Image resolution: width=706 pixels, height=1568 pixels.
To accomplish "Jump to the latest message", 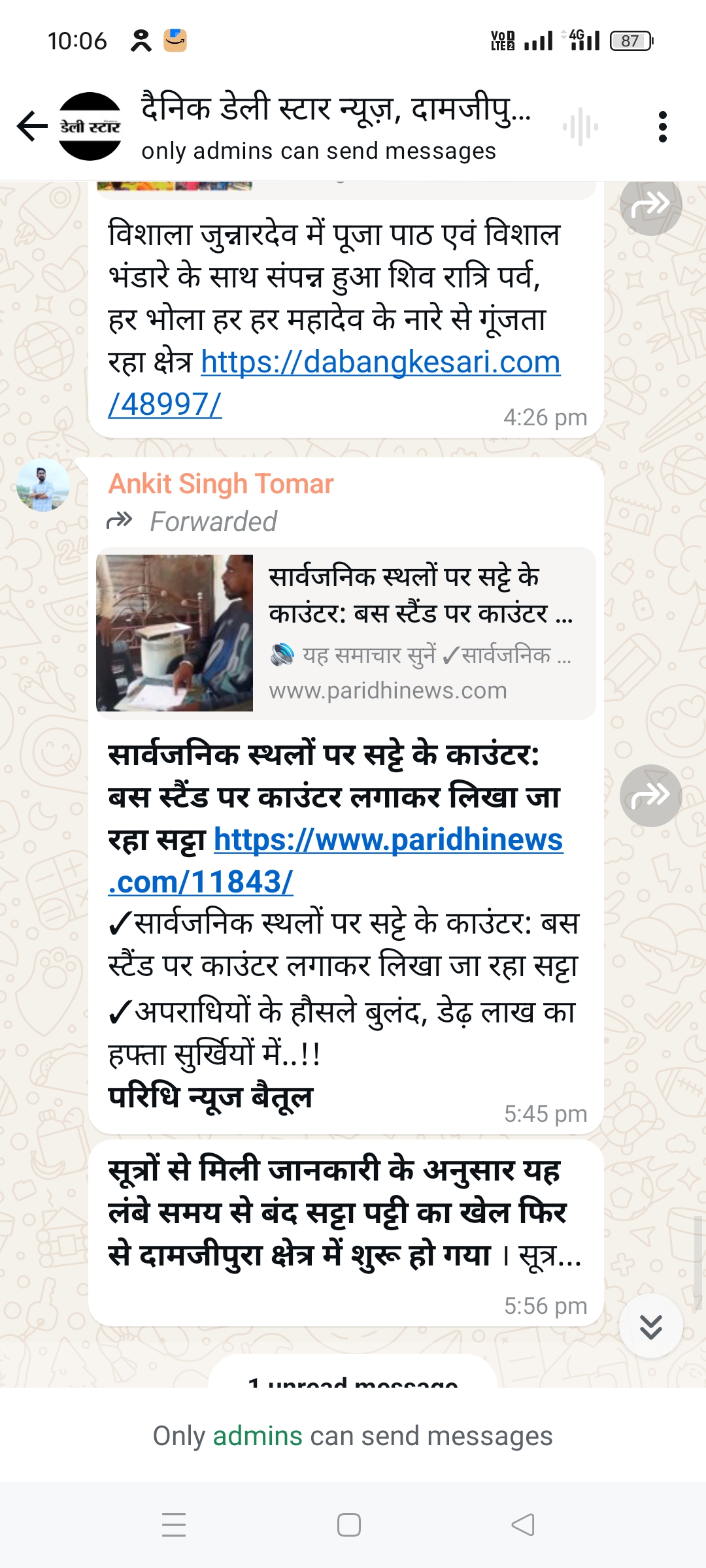I will (x=650, y=1326).
